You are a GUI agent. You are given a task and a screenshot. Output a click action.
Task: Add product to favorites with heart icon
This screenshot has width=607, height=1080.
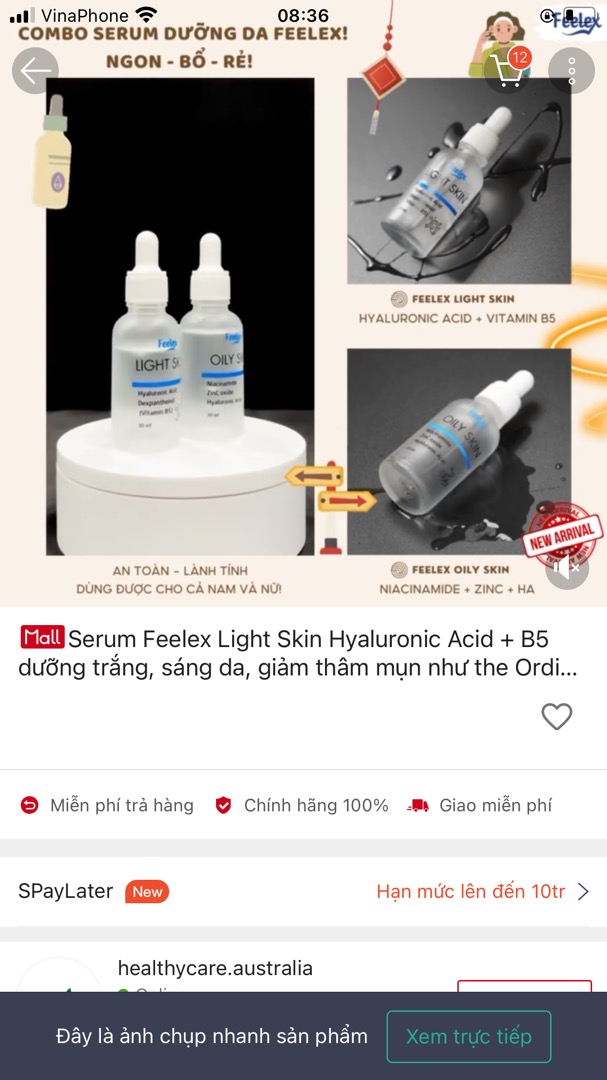(x=556, y=716)
